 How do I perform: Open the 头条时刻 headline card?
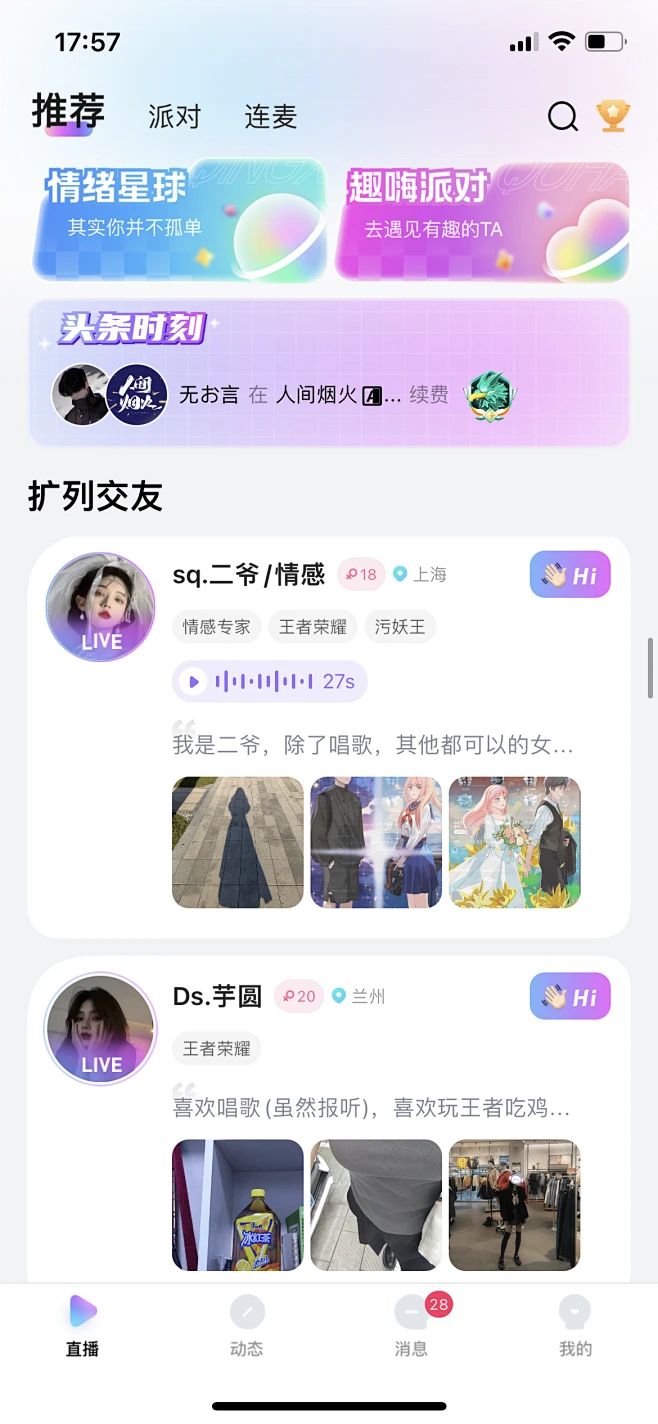pyautogui.click(x=329, y=373)
